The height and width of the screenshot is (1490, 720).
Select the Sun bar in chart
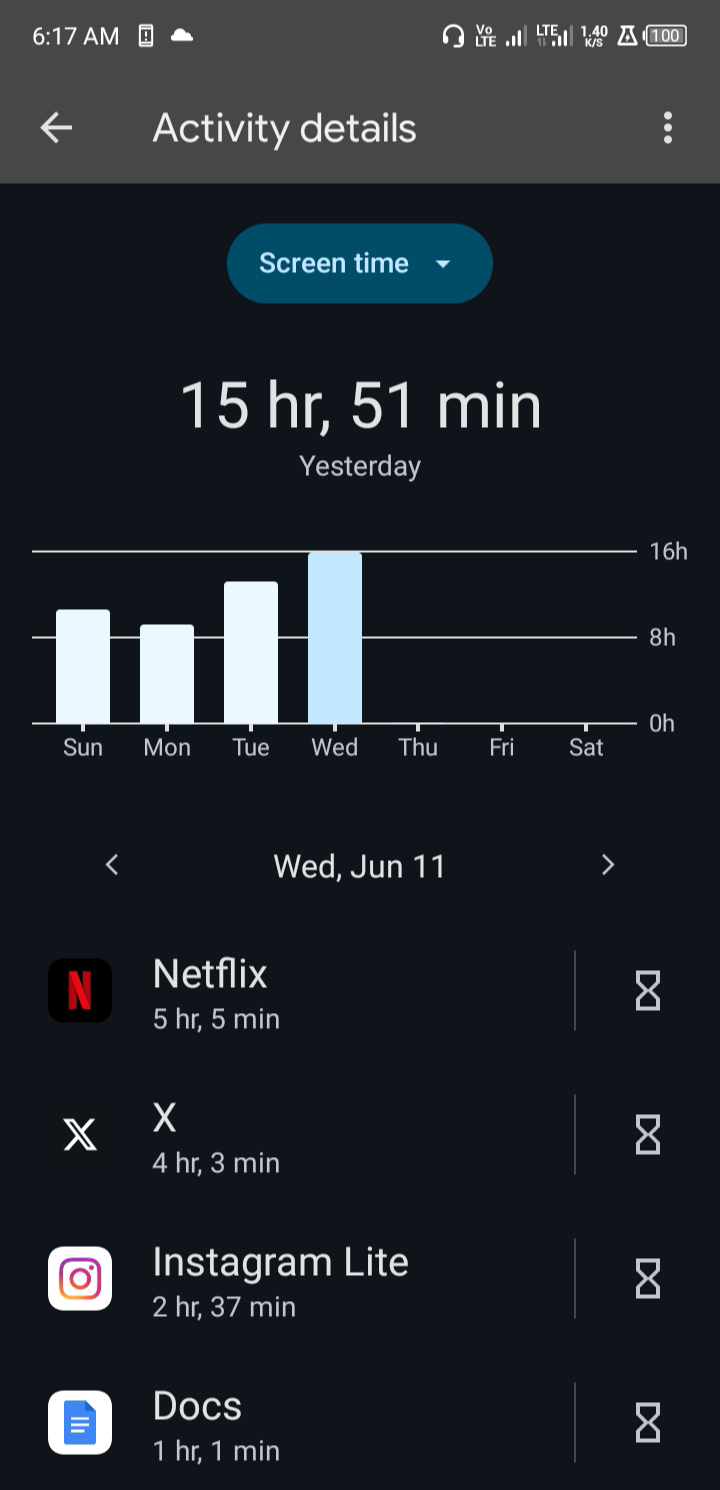[x=83, y=666]
